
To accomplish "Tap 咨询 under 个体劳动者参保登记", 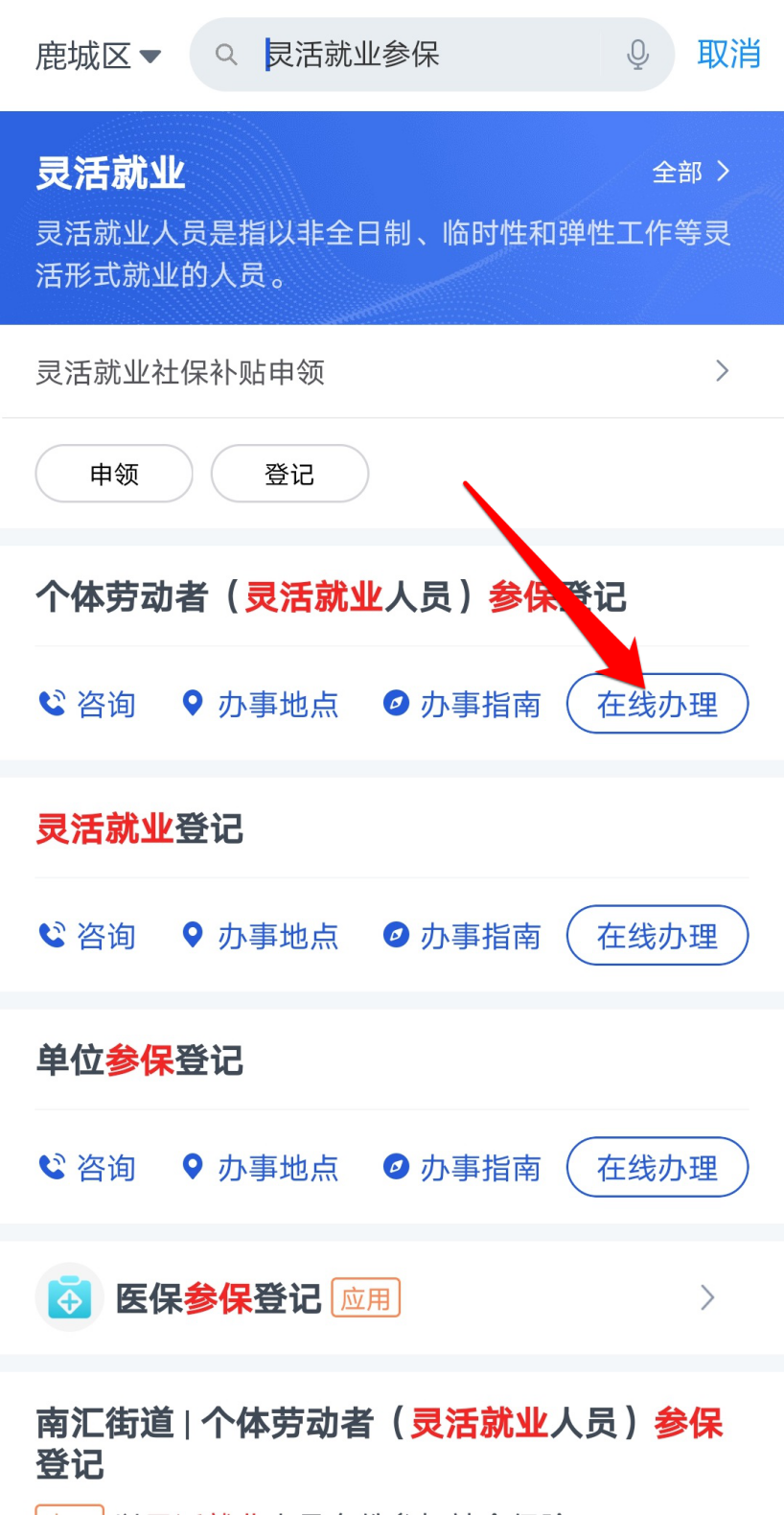I will click(x=87, y=704).
